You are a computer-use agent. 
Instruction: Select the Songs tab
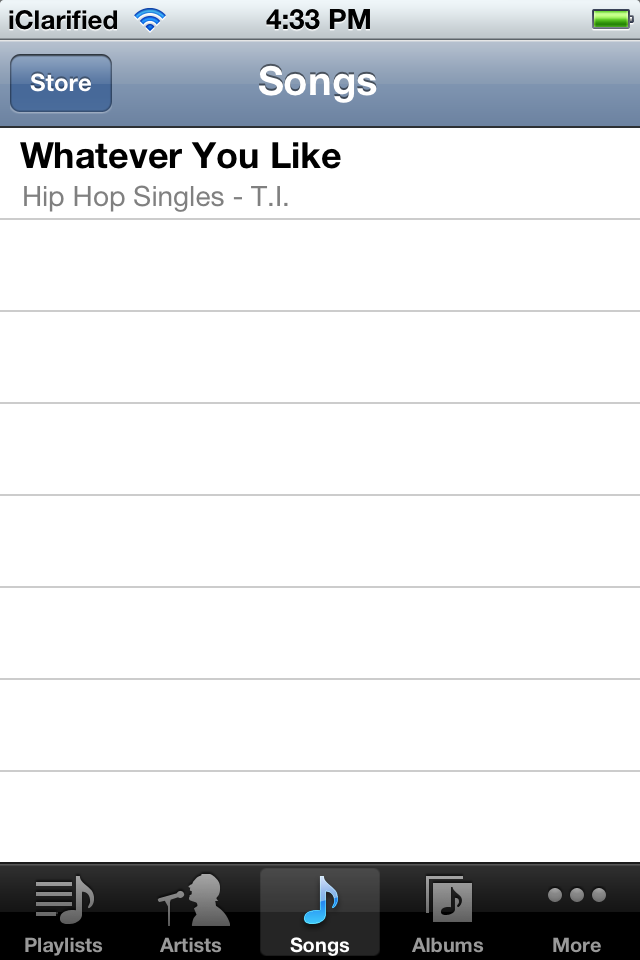click(320, 913)
